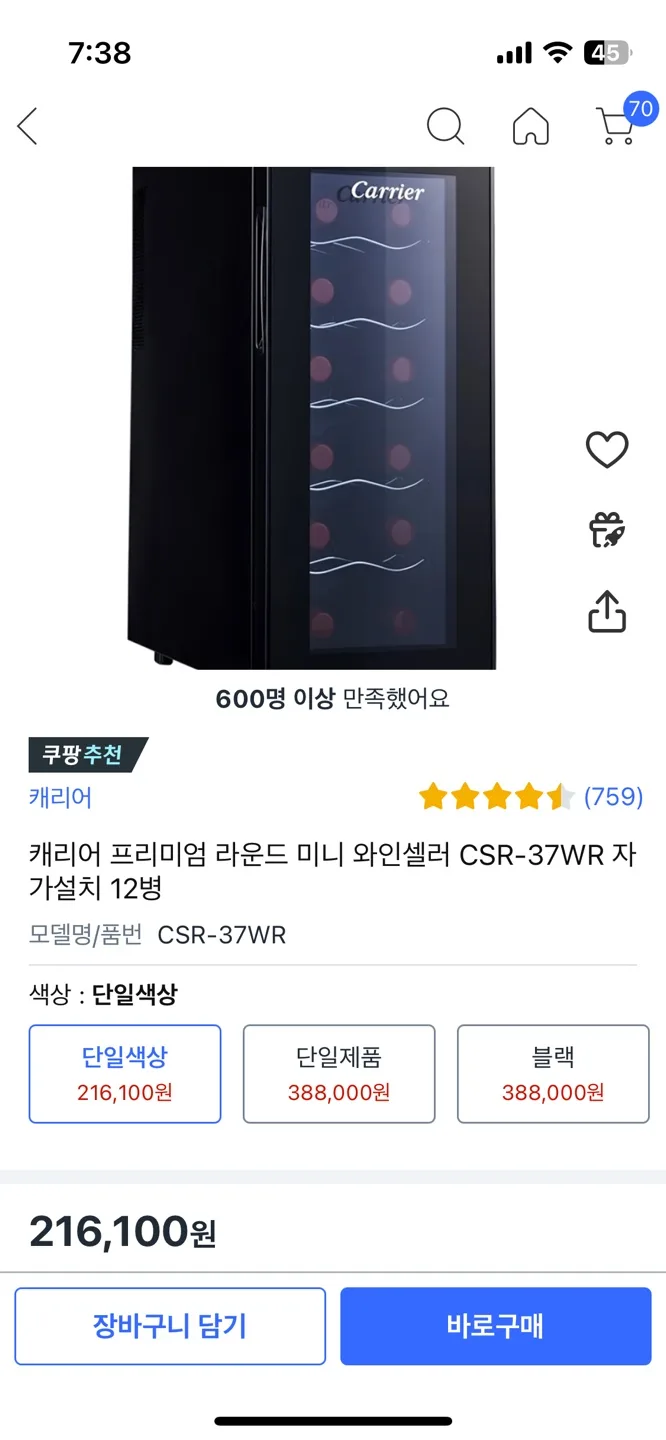Open the 캐리어 brand link

click(x=60, y=797)
